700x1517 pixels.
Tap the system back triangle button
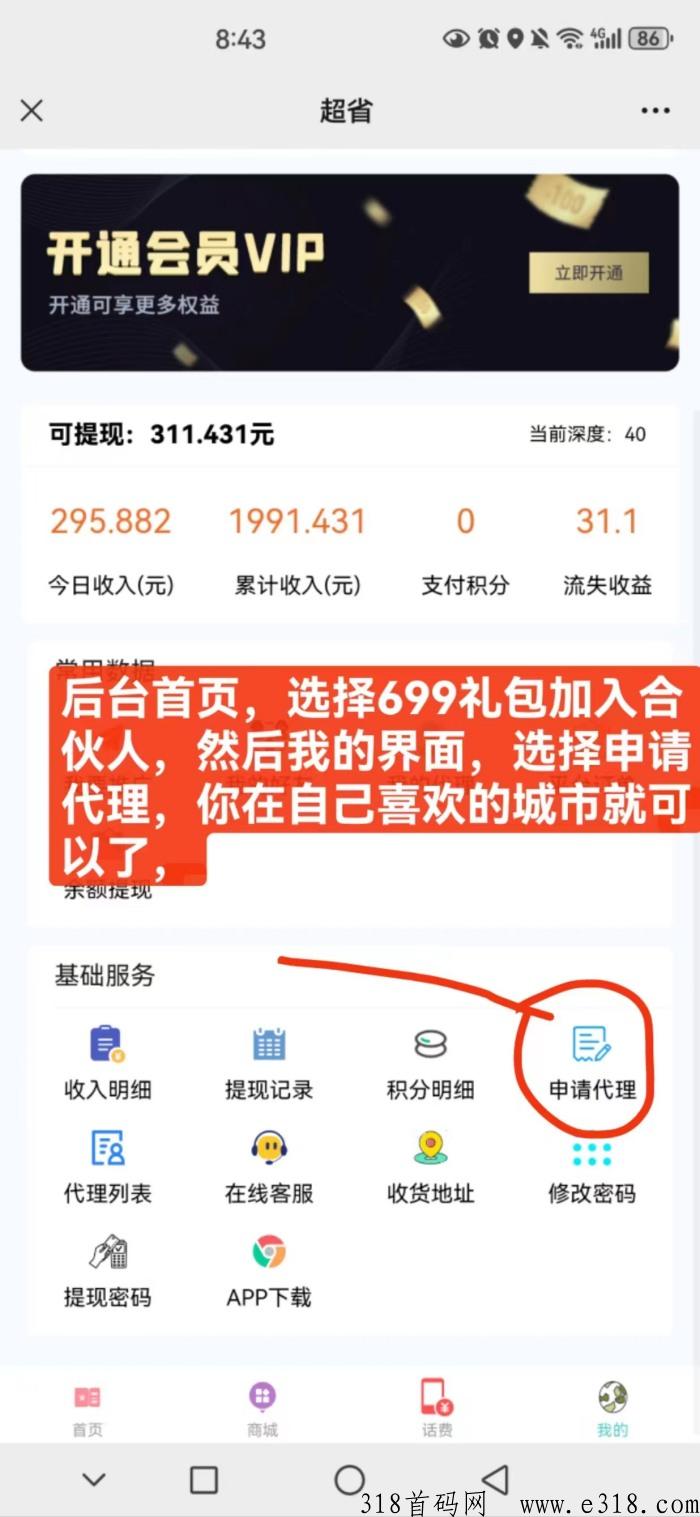[x=495, y=1479]
